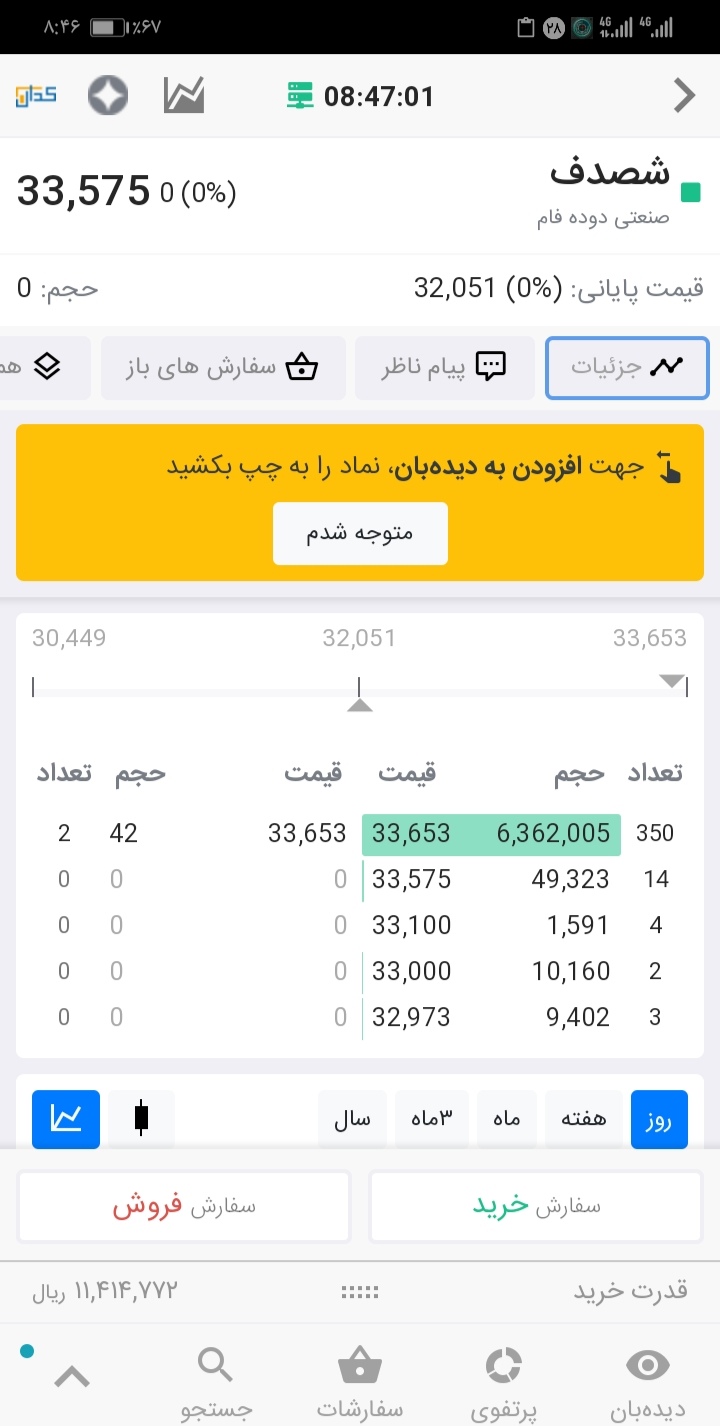Go to the پرتفوی tab

click(x=504, y=1383)
